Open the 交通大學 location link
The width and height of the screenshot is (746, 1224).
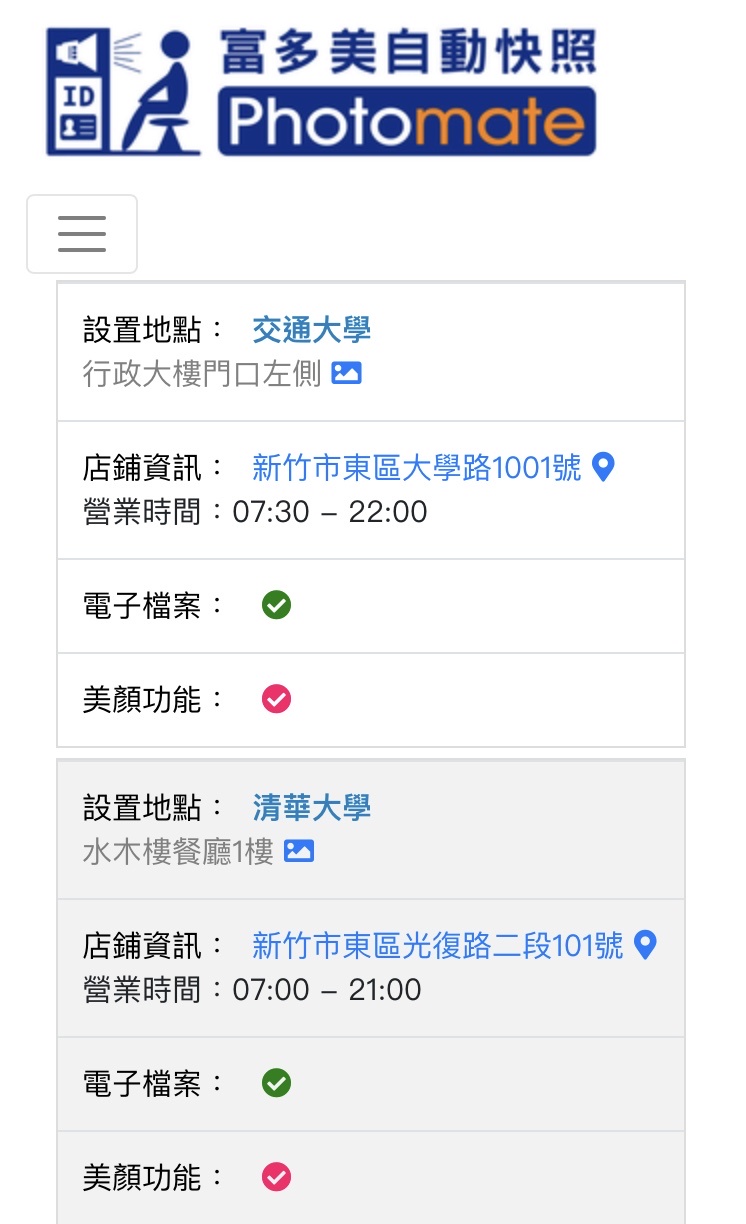pyautogui.click(x=311, y=329)
